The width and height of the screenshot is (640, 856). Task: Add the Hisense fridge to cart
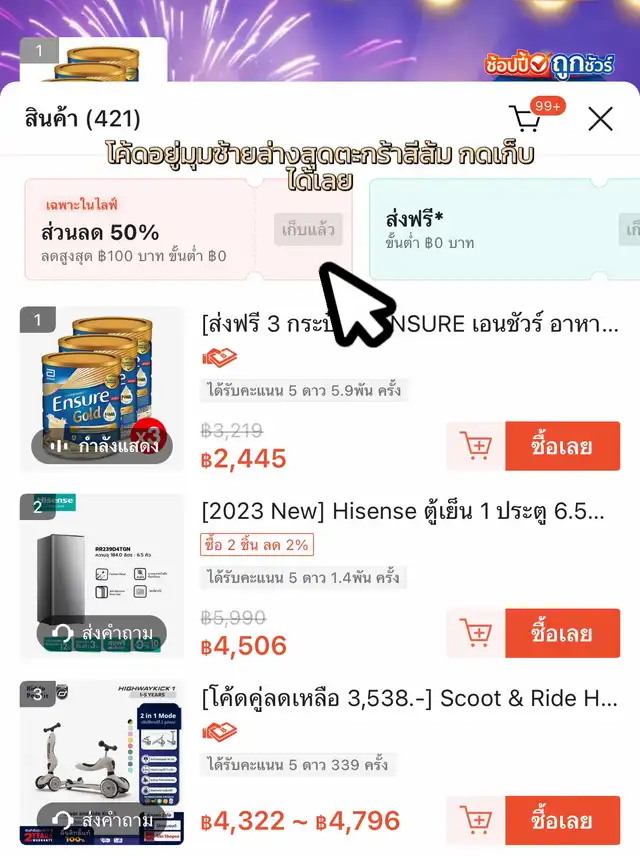point(475,633)
